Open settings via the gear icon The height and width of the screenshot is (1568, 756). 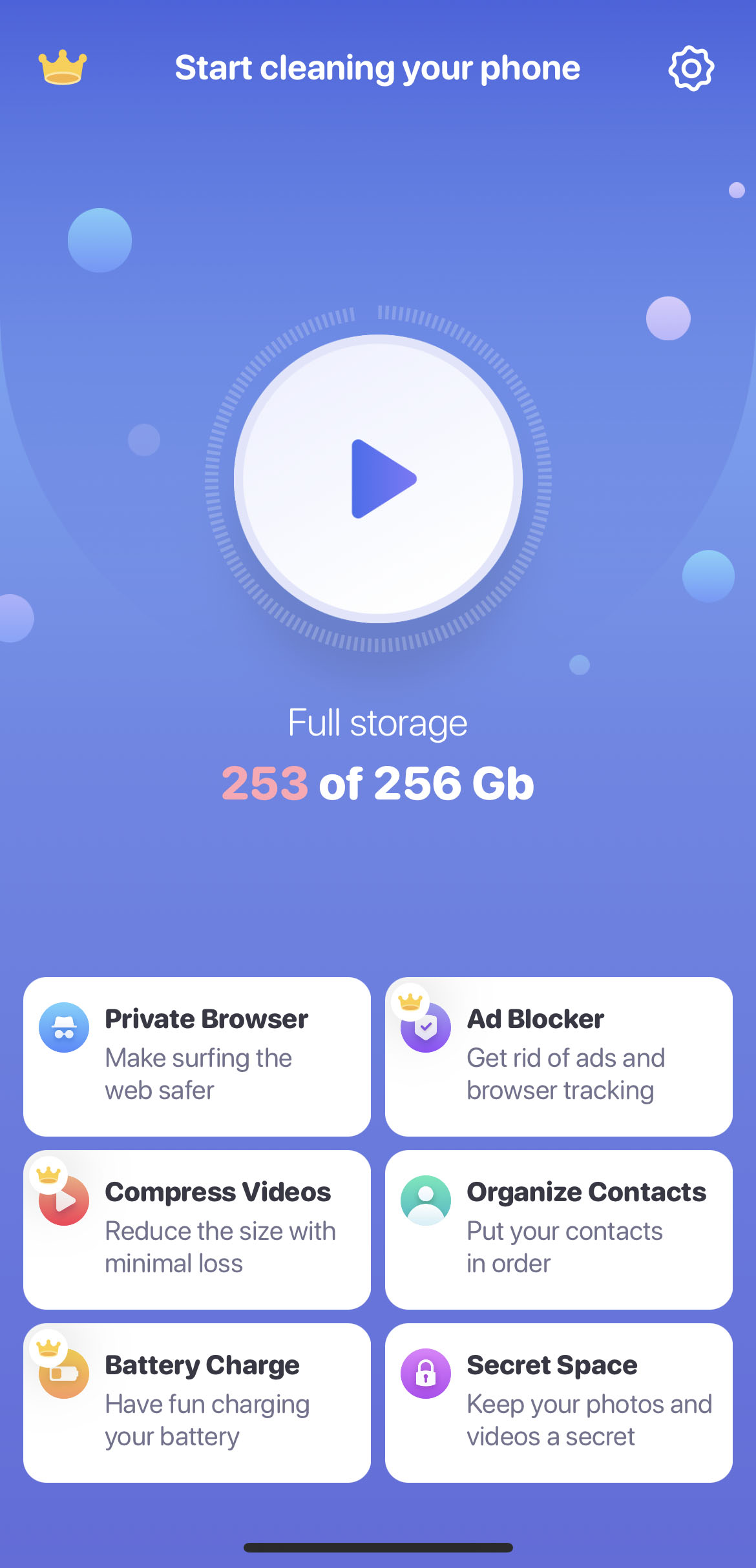[x=691, y=68]
